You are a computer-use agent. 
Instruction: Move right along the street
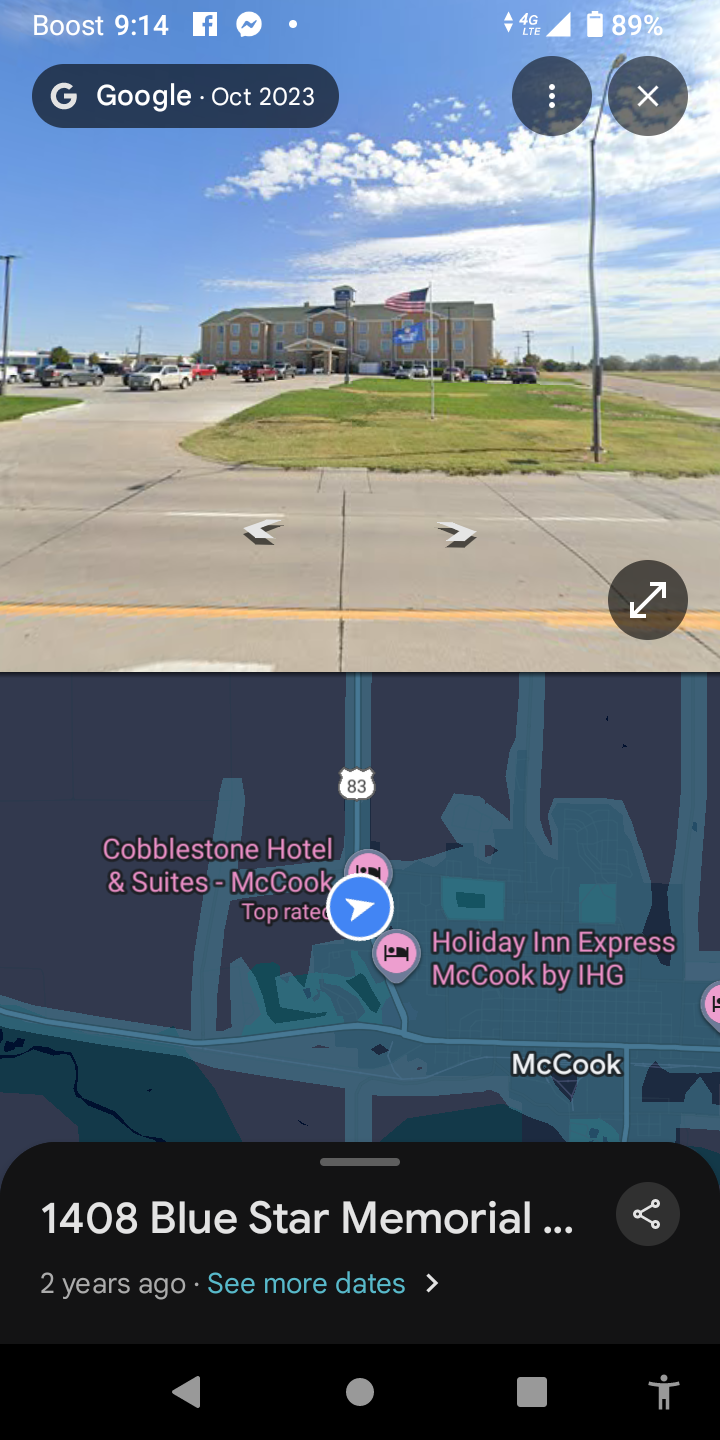(456, 534)
